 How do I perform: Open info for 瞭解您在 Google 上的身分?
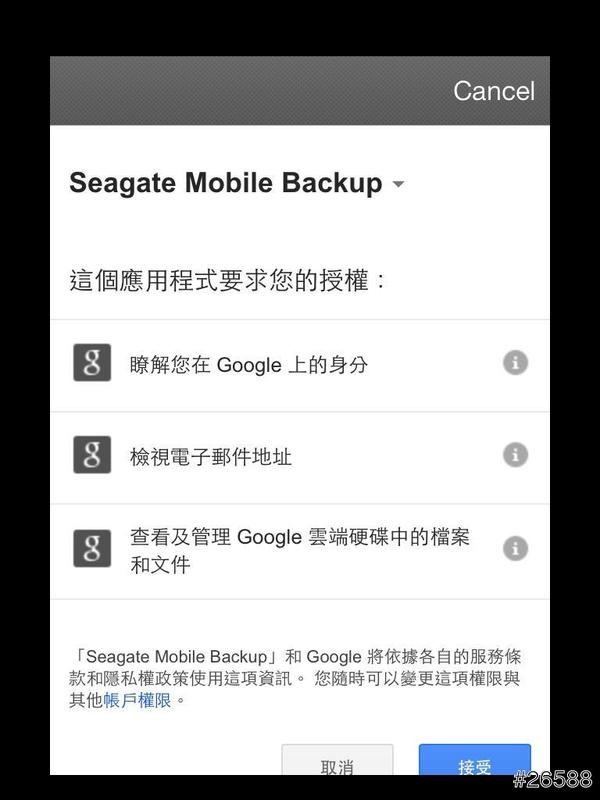(x=515, y=362)
